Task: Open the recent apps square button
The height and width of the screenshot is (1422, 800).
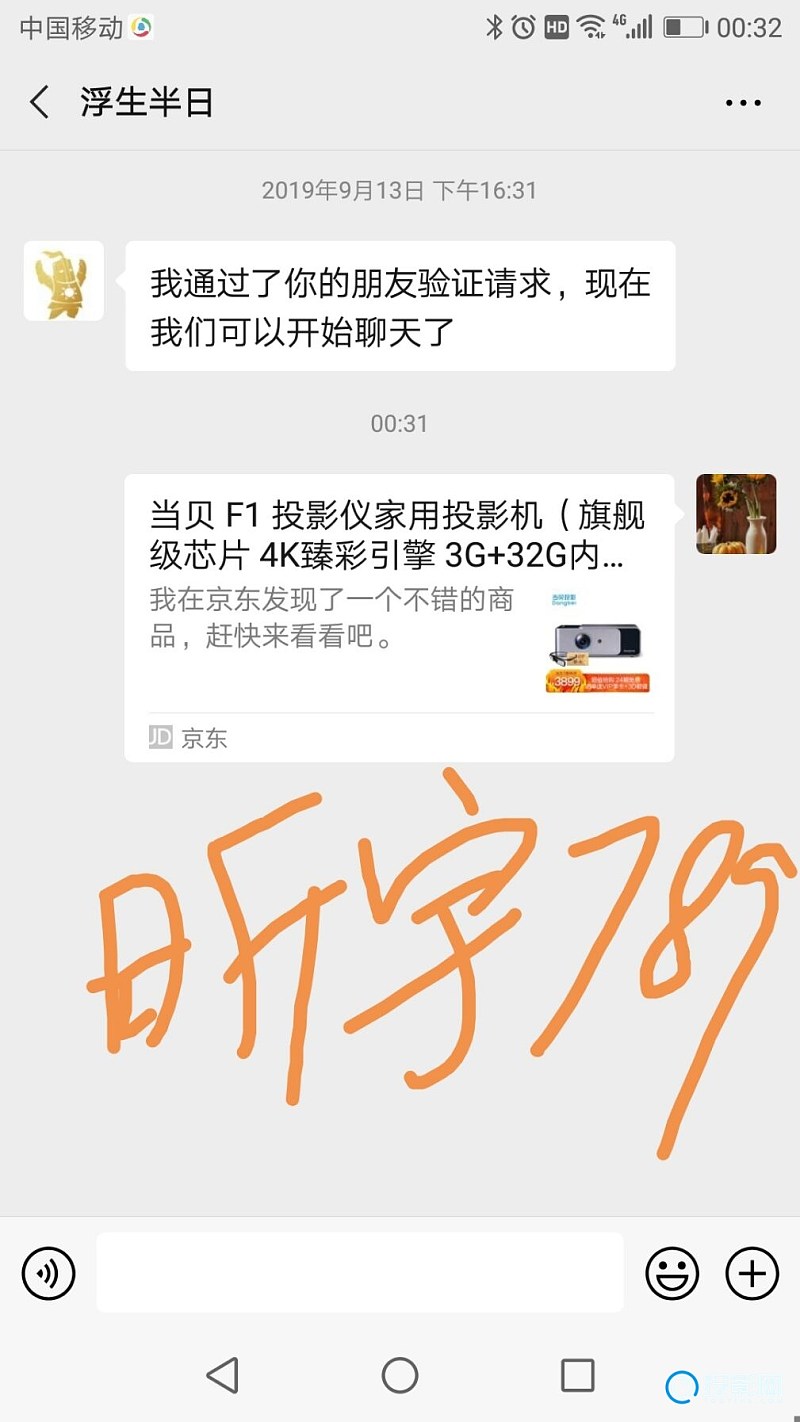Action: [x=577, y=1376]
